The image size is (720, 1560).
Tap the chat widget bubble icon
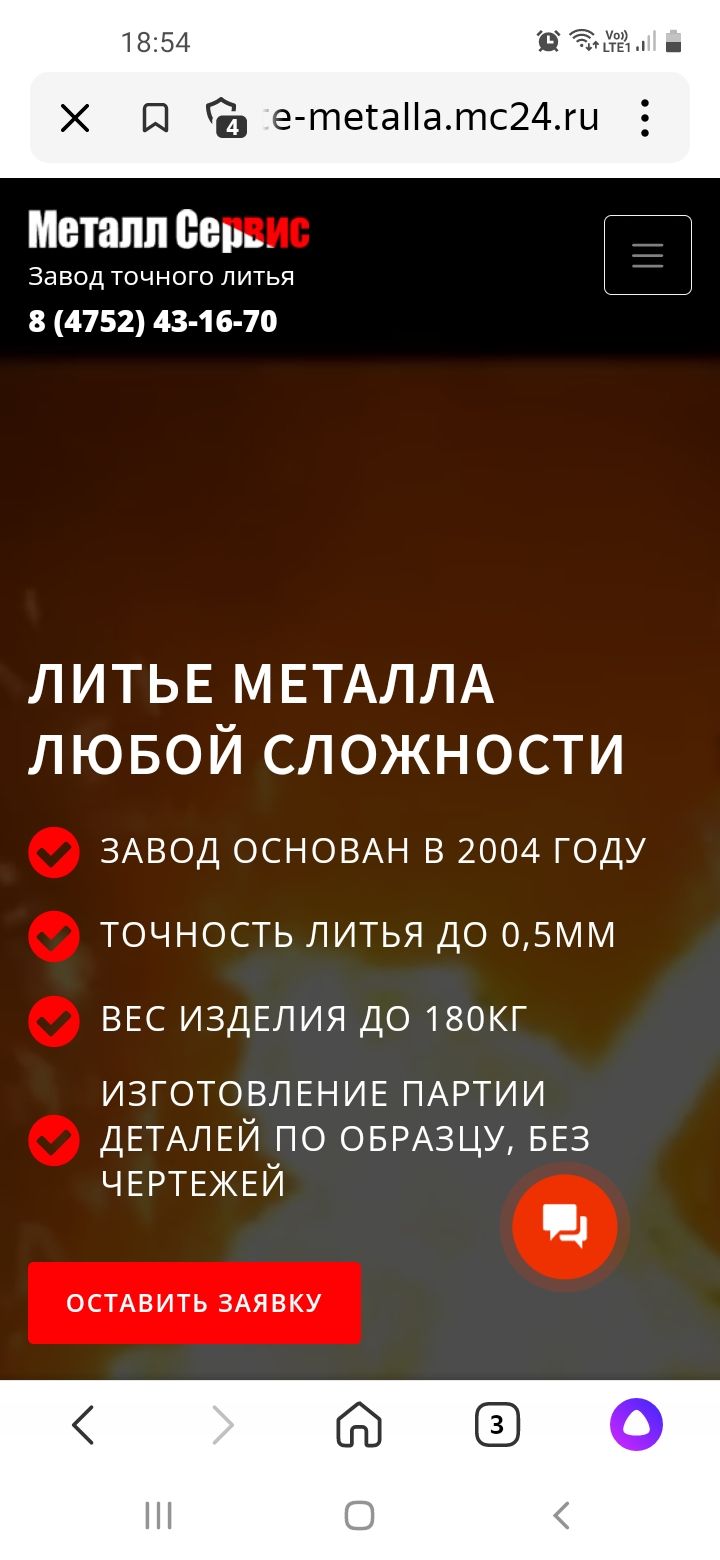(564, 1225)
